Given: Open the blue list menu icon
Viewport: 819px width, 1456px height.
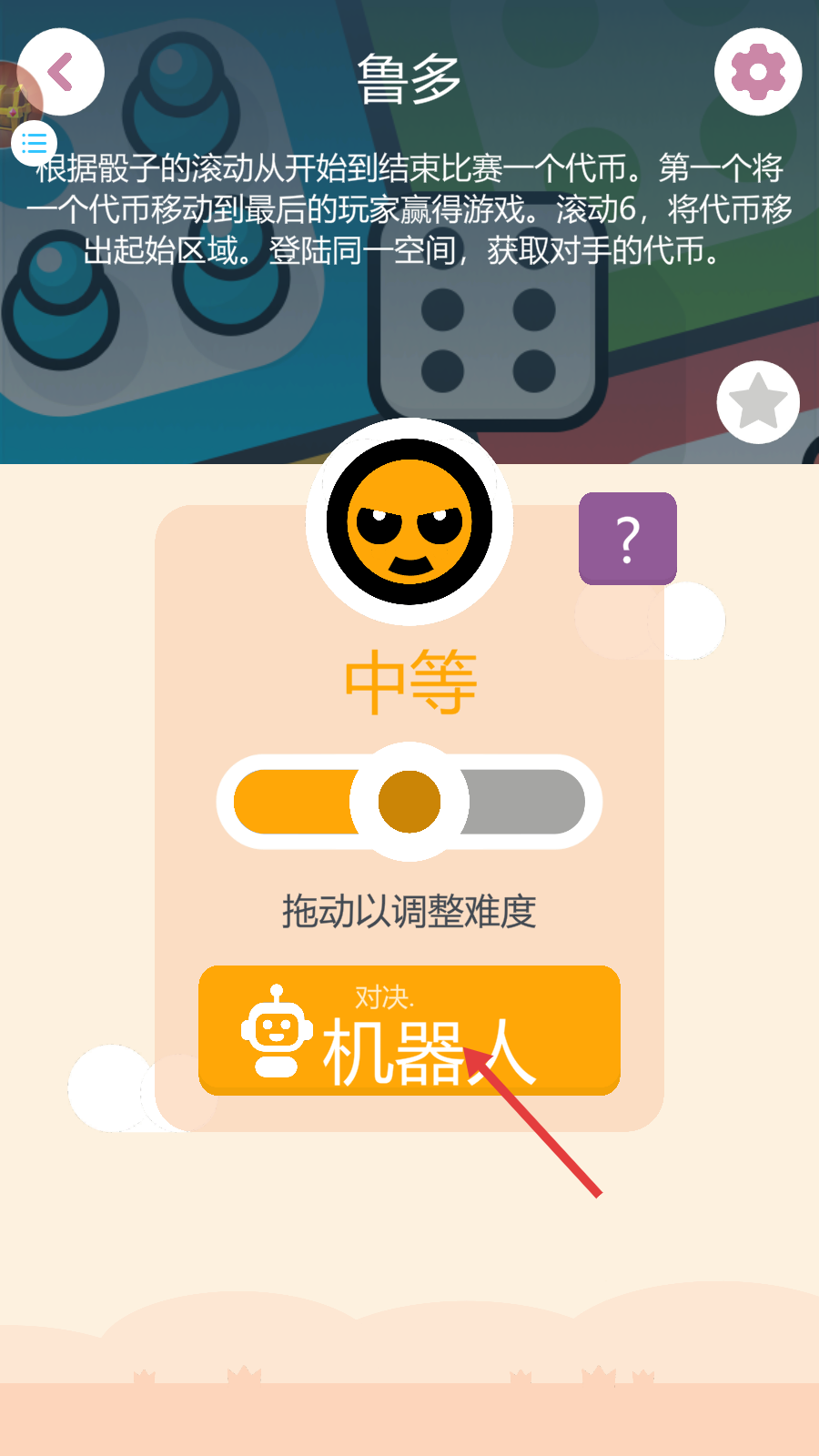Looking at the screenshot, I should tap(35, 143).
